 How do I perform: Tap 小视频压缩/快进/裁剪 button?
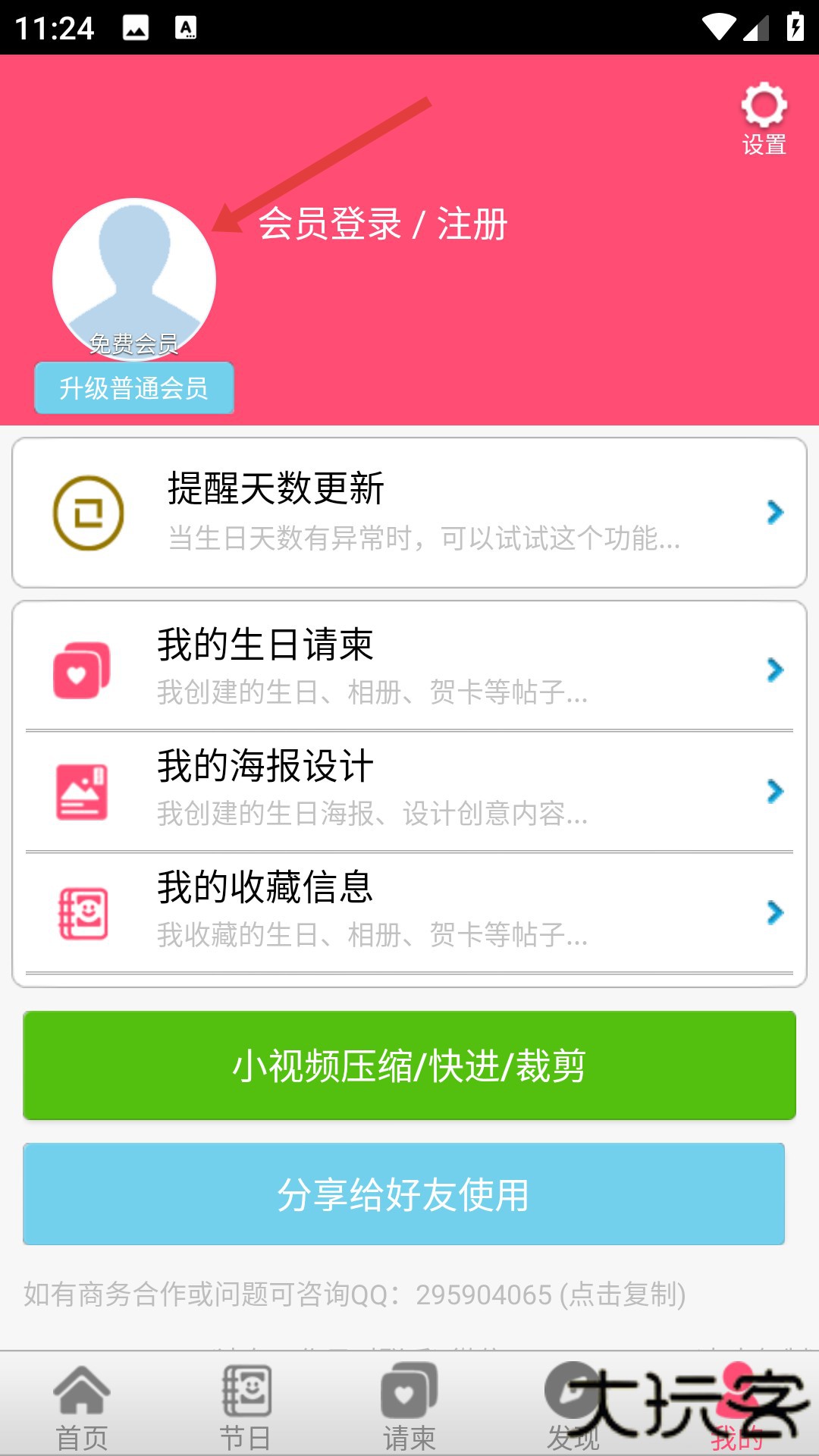pos(409,1065)
